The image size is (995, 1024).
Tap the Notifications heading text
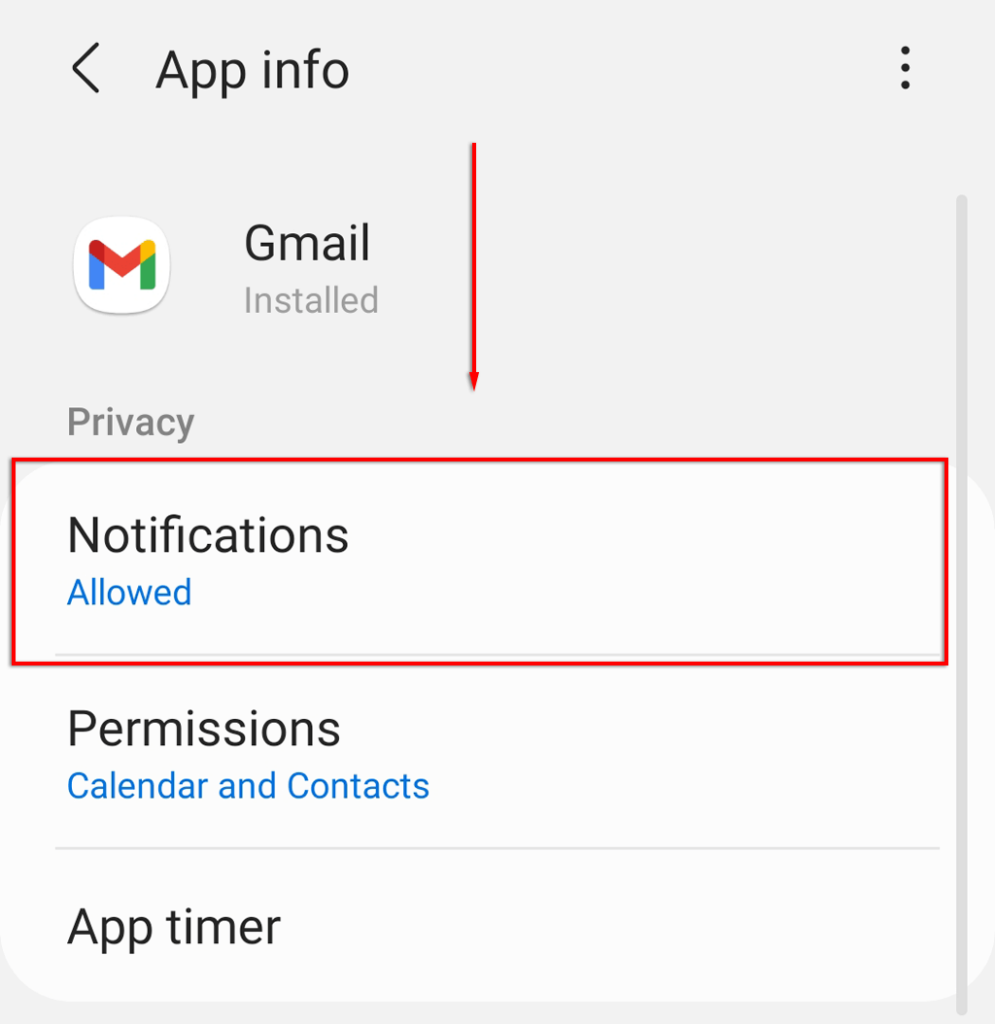[x=208, y=535]
